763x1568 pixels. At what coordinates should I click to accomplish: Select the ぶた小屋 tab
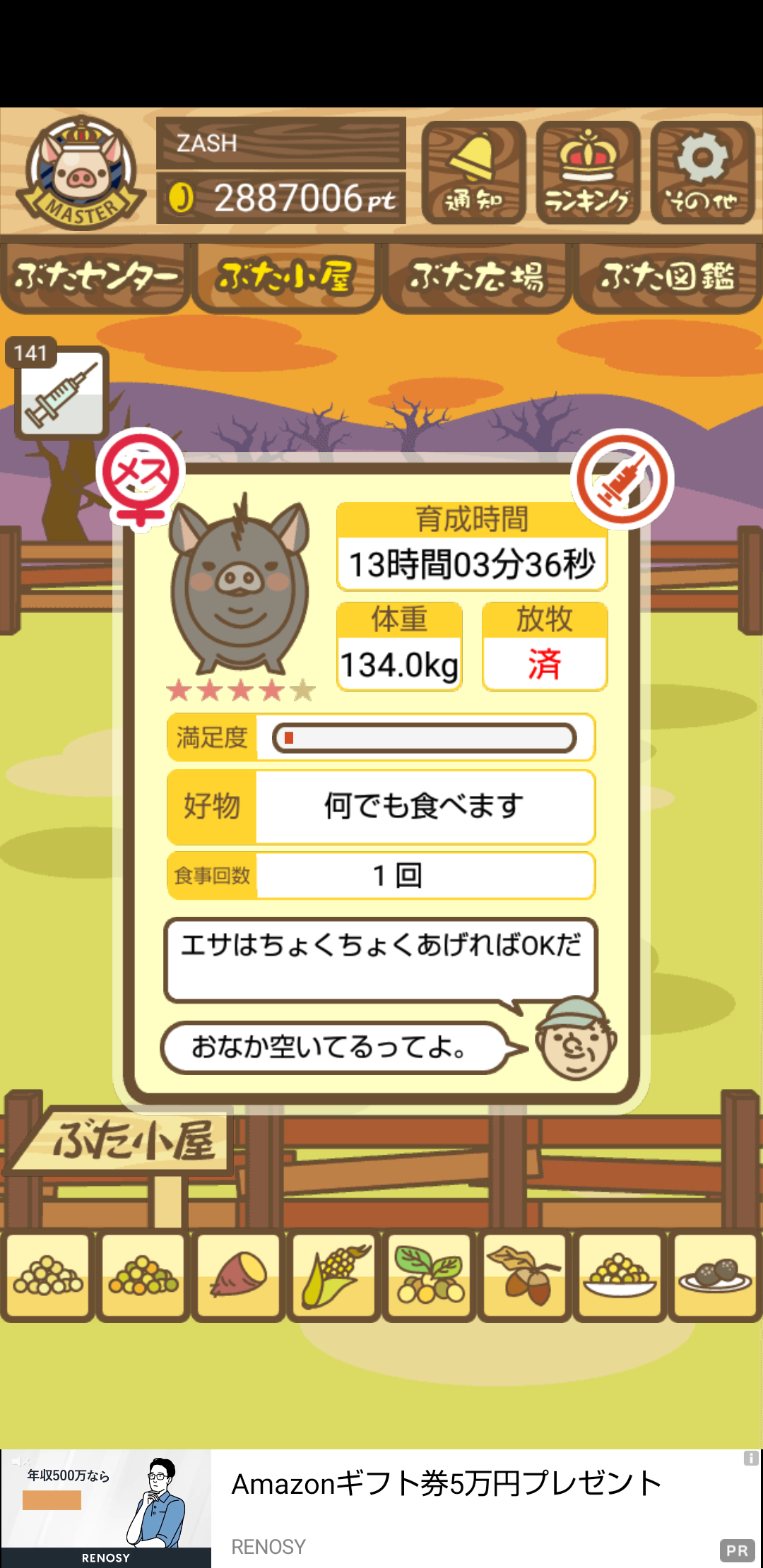click(285, 278)
